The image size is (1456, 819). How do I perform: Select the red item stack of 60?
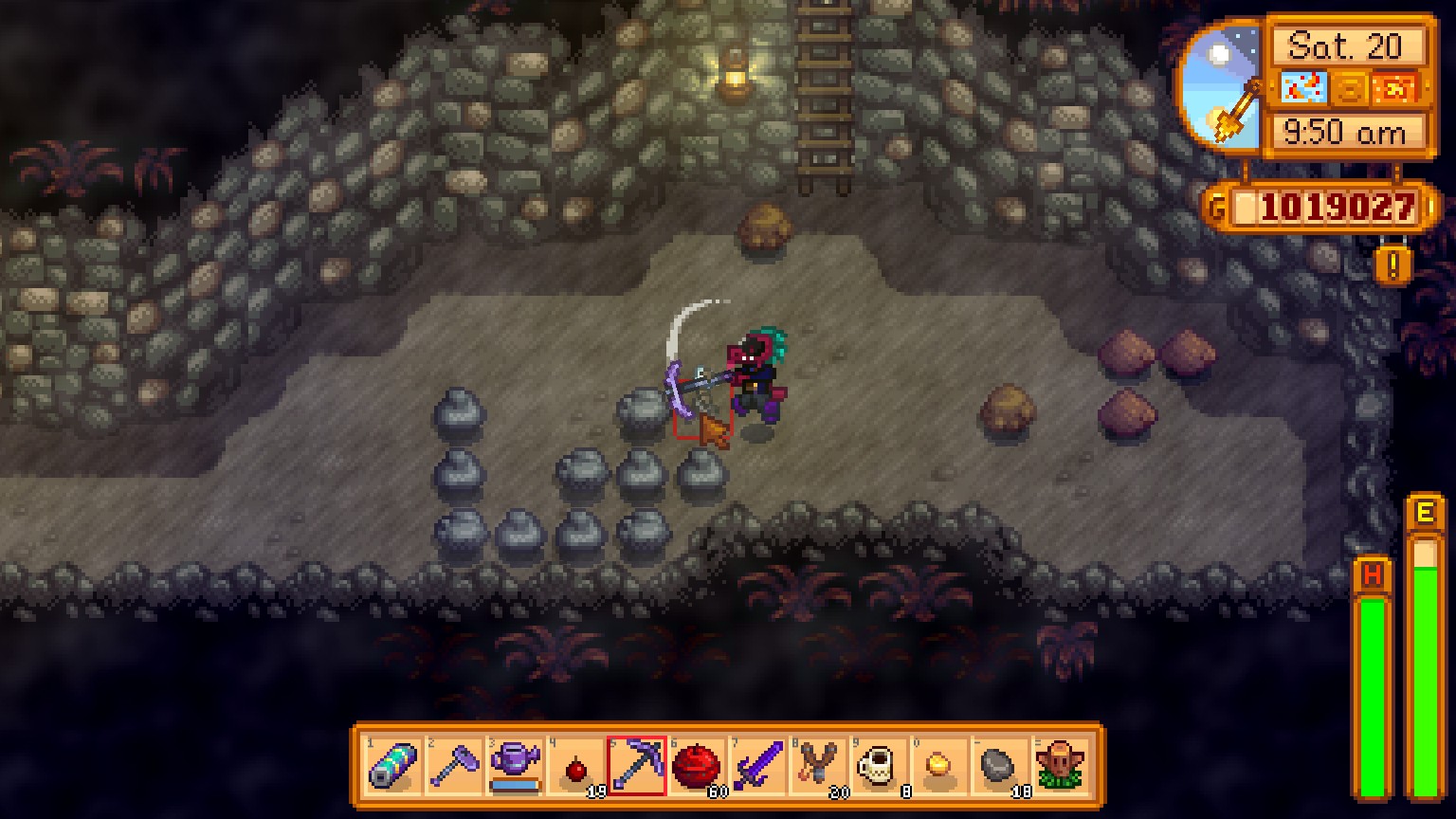697,766
